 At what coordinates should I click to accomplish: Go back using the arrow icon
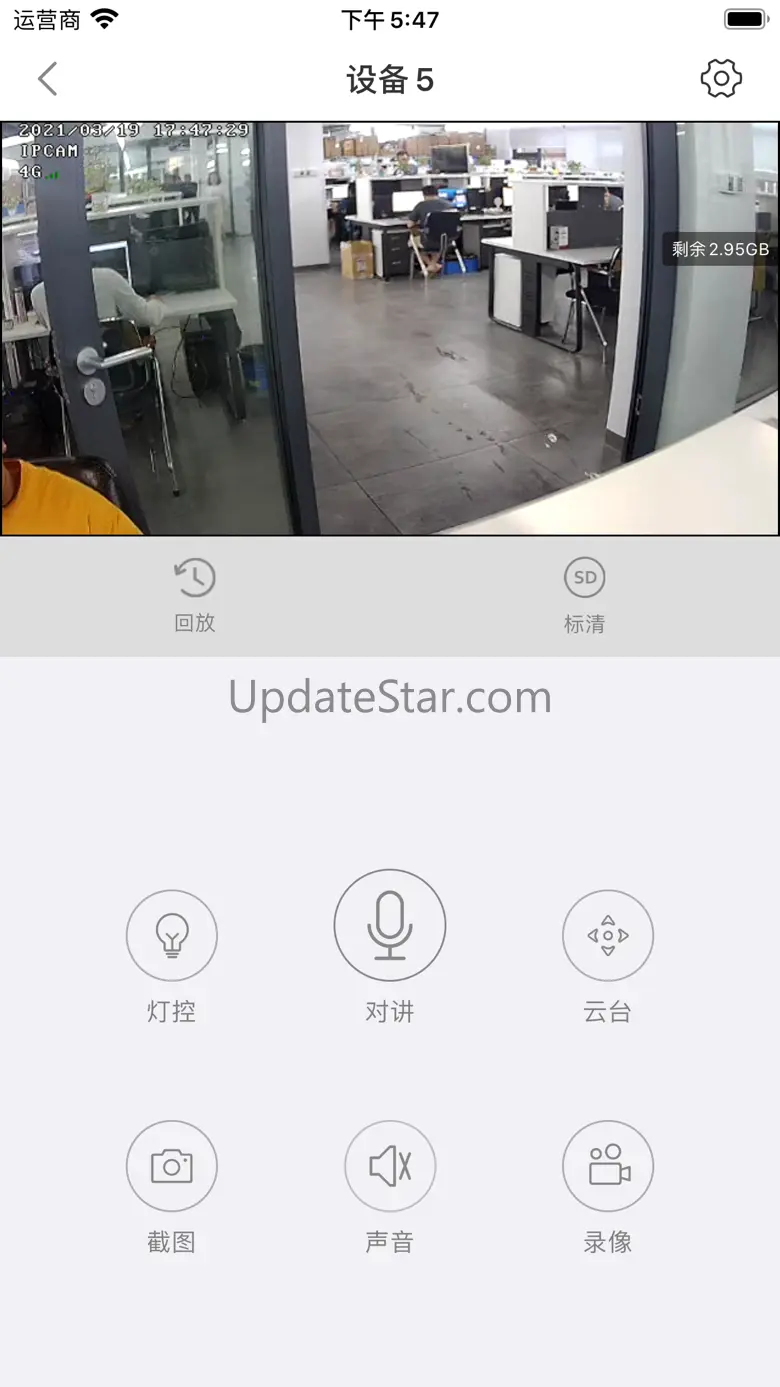pyautogui.click(x=47, y=79)
